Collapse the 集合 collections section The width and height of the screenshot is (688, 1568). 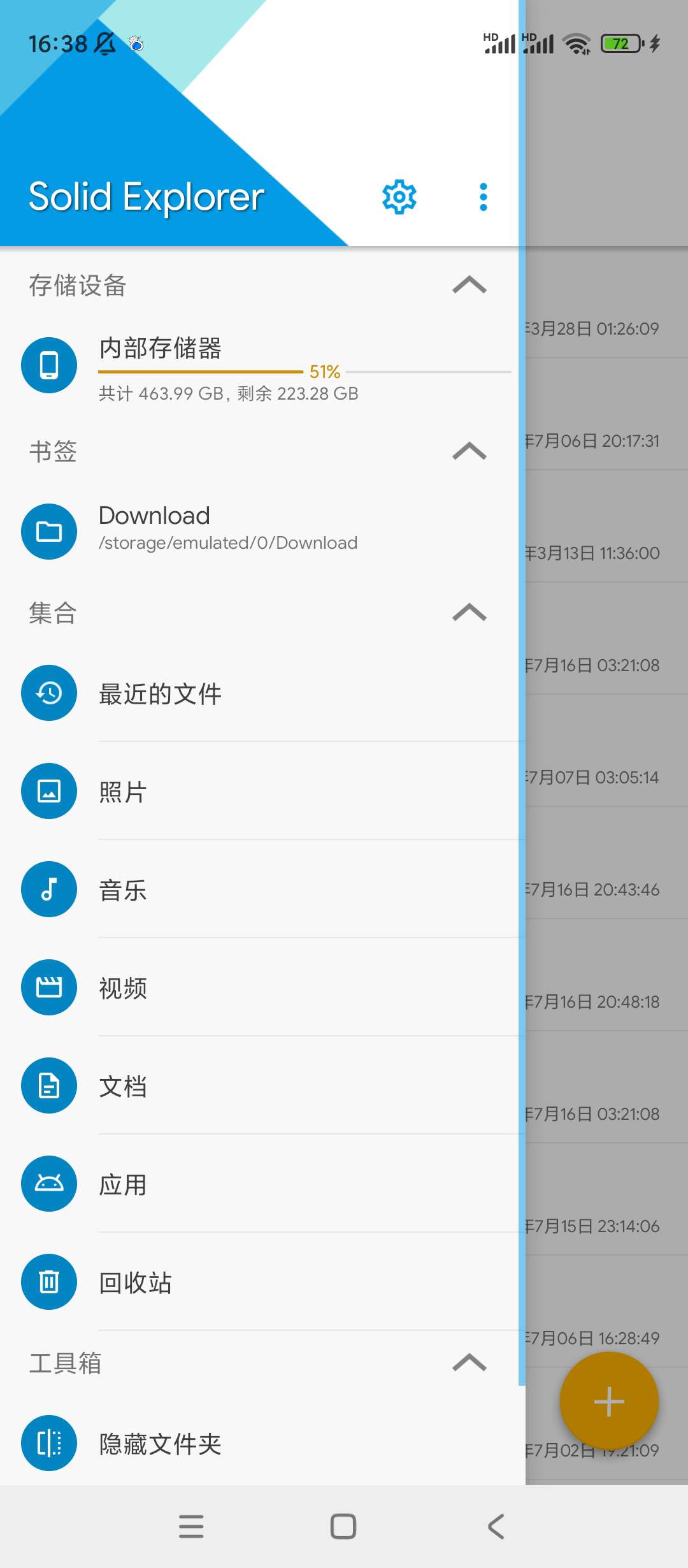[x=469, y=613]
